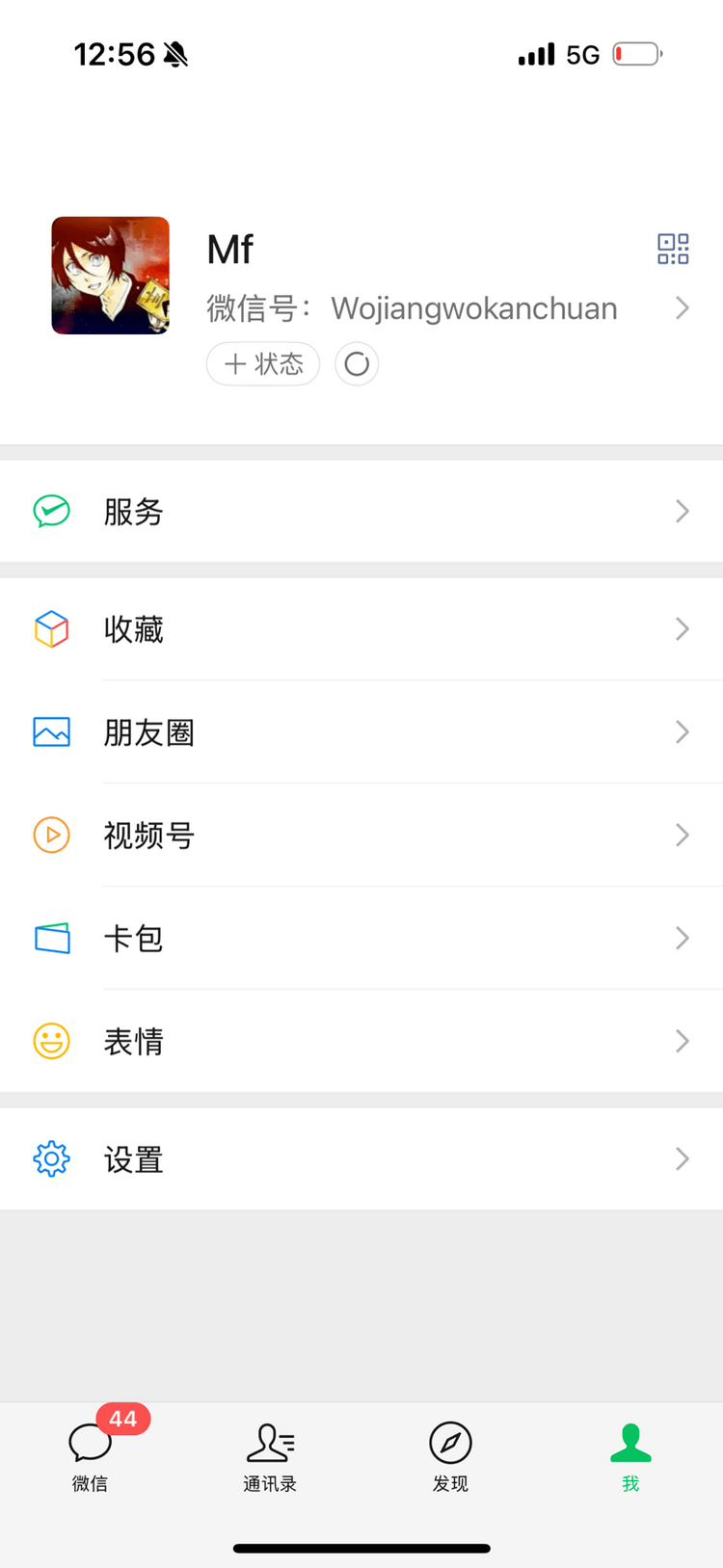Image resolution: width=723 pixels, height=1568 pixels.
Task: Open 收藏 favorites
Action: (361, 629)
